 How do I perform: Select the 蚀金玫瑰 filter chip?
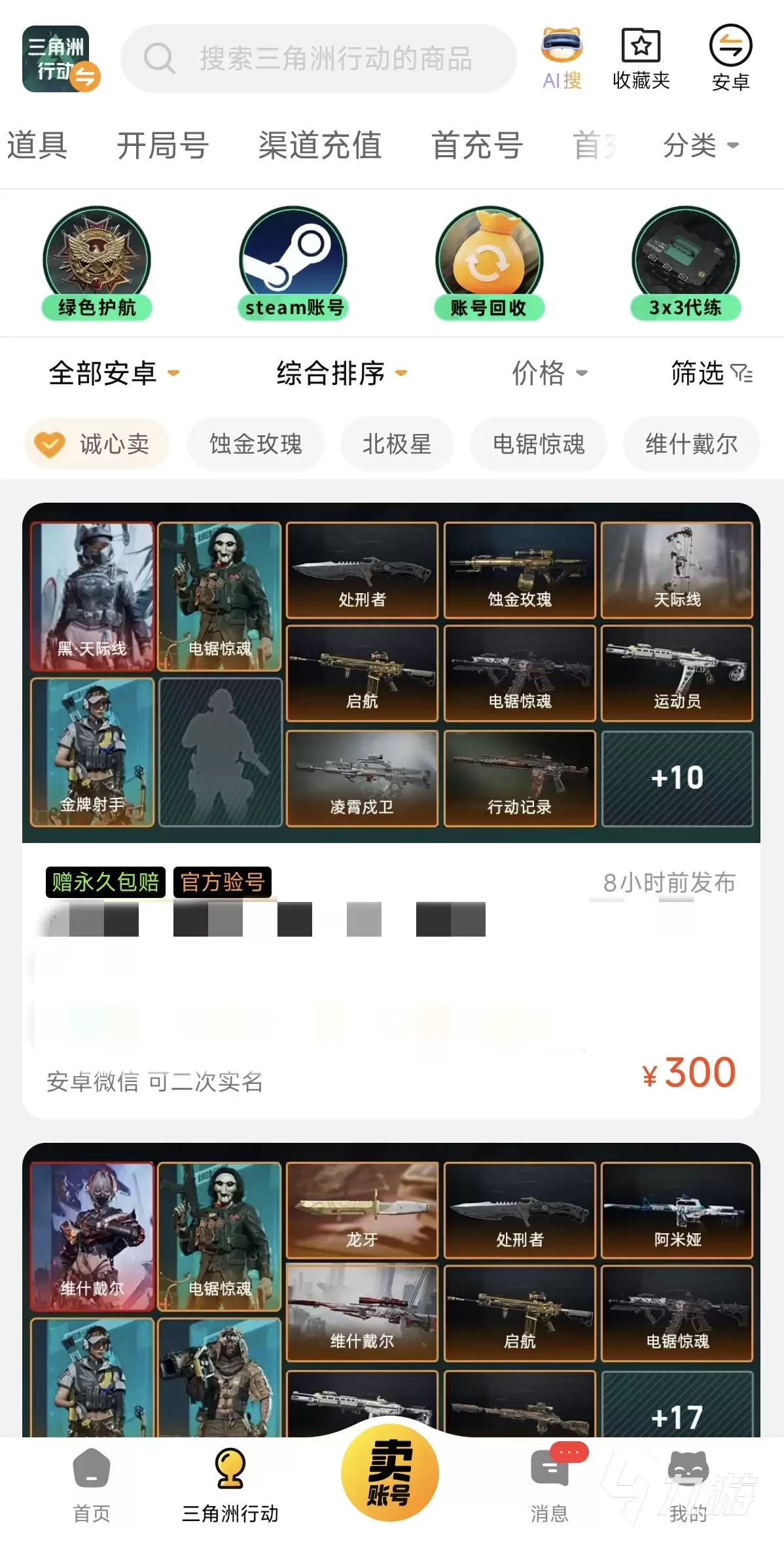pyautogui.click(x=256, y=444)
